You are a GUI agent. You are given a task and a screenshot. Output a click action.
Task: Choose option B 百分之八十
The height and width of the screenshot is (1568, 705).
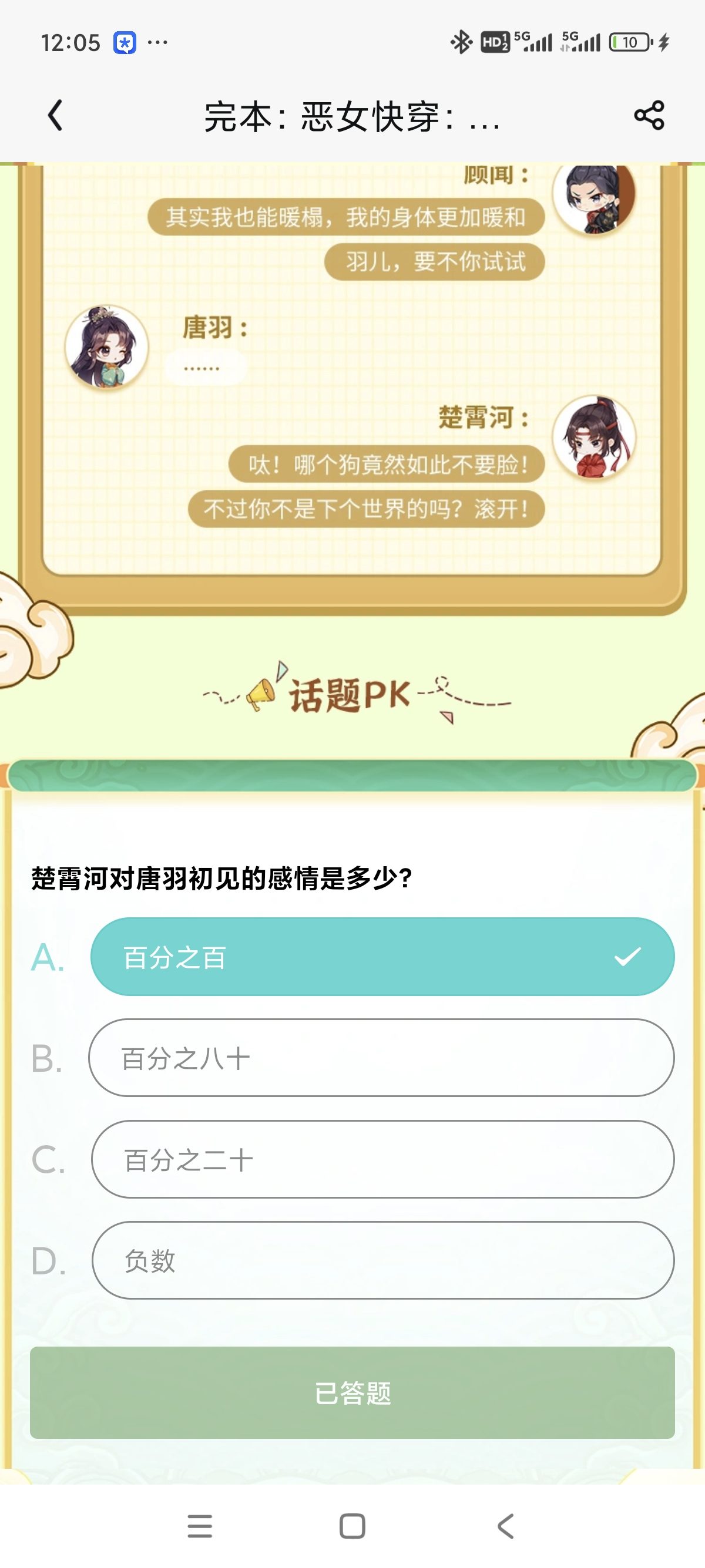tap(382, 1058)
